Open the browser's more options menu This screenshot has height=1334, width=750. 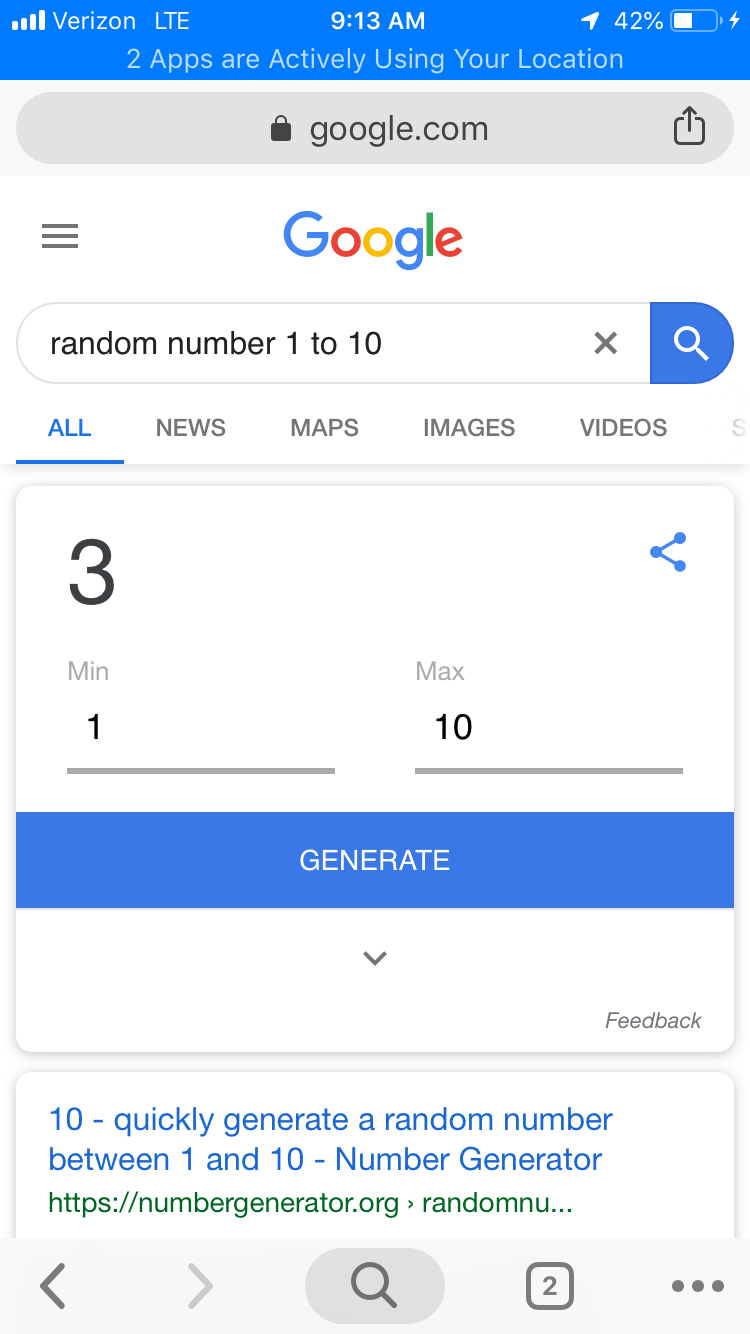[697, 1286]
